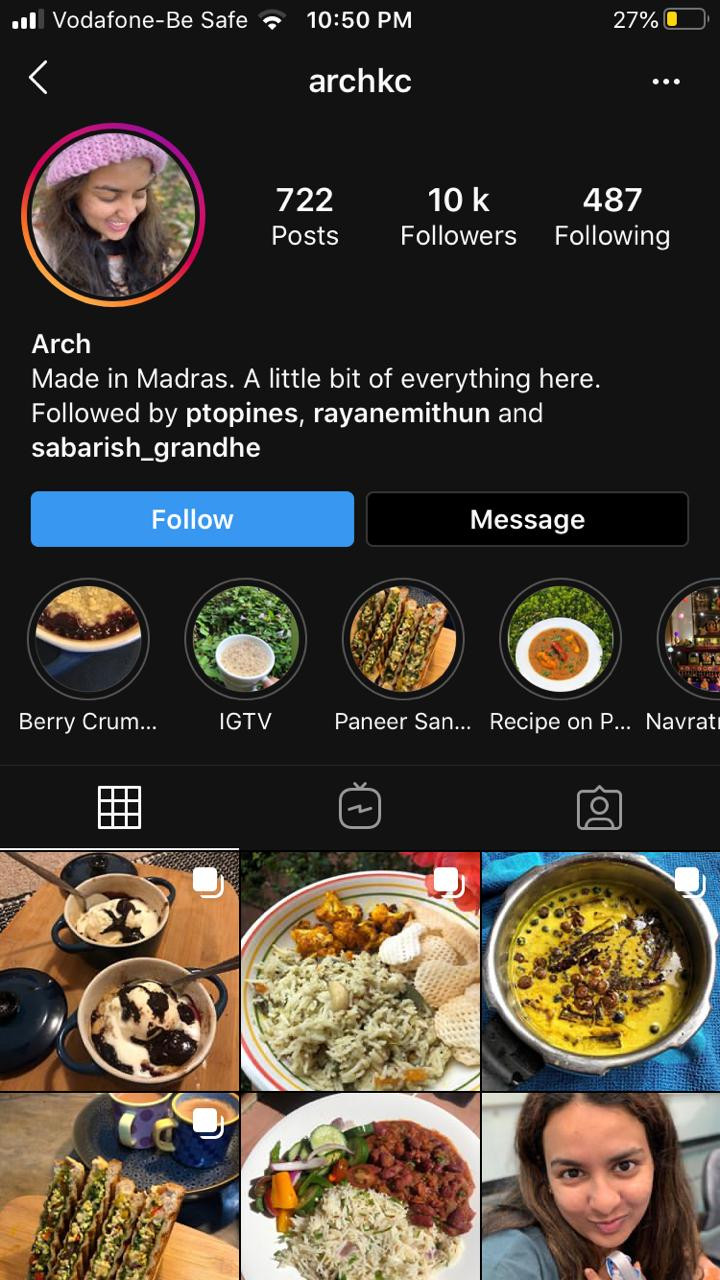Screen dimensions: 720x1280
Task: Open the selfie post in the grid
Action: [x=600, y=1187]
